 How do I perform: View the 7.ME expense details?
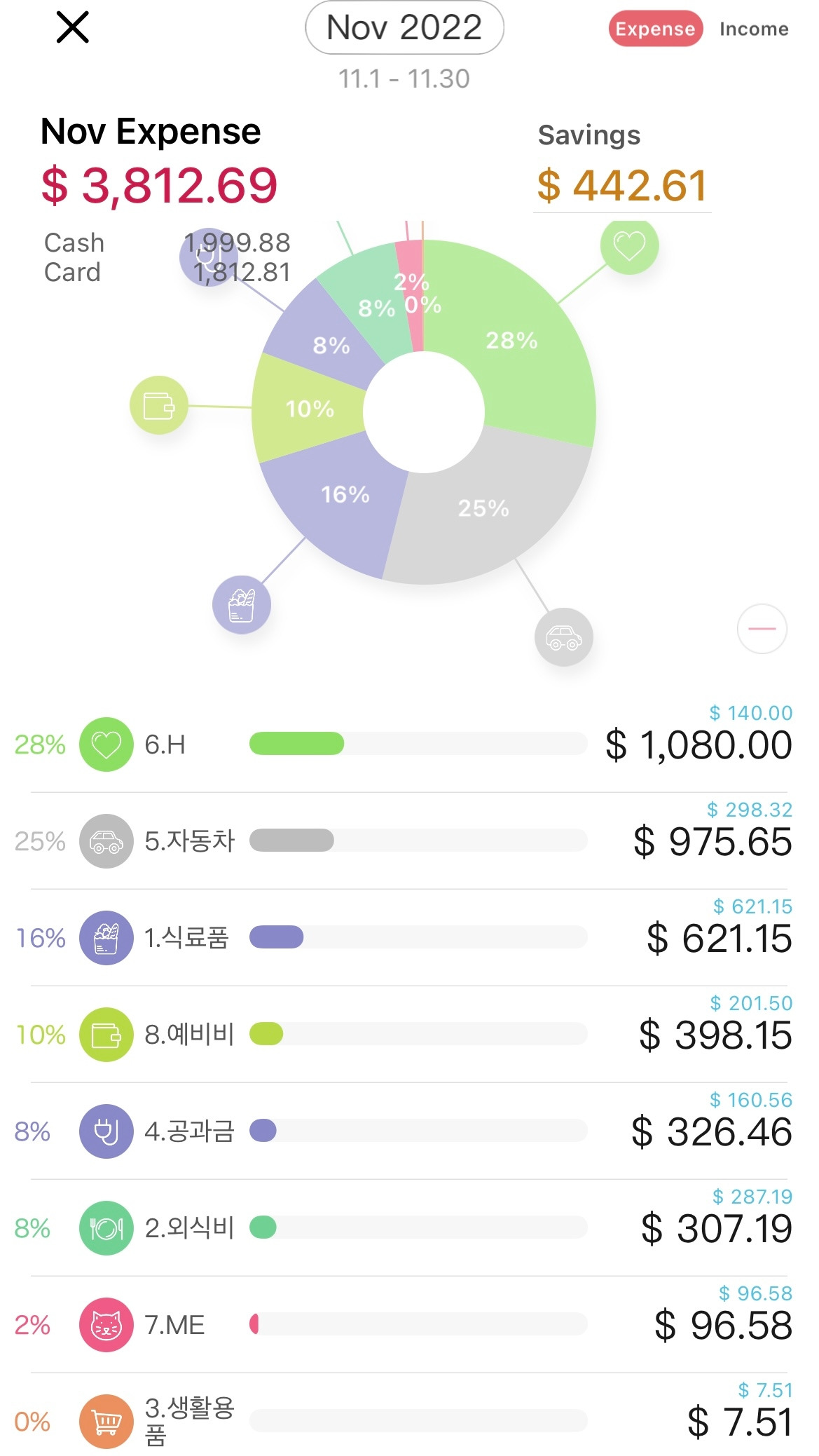coord(409,1325)
